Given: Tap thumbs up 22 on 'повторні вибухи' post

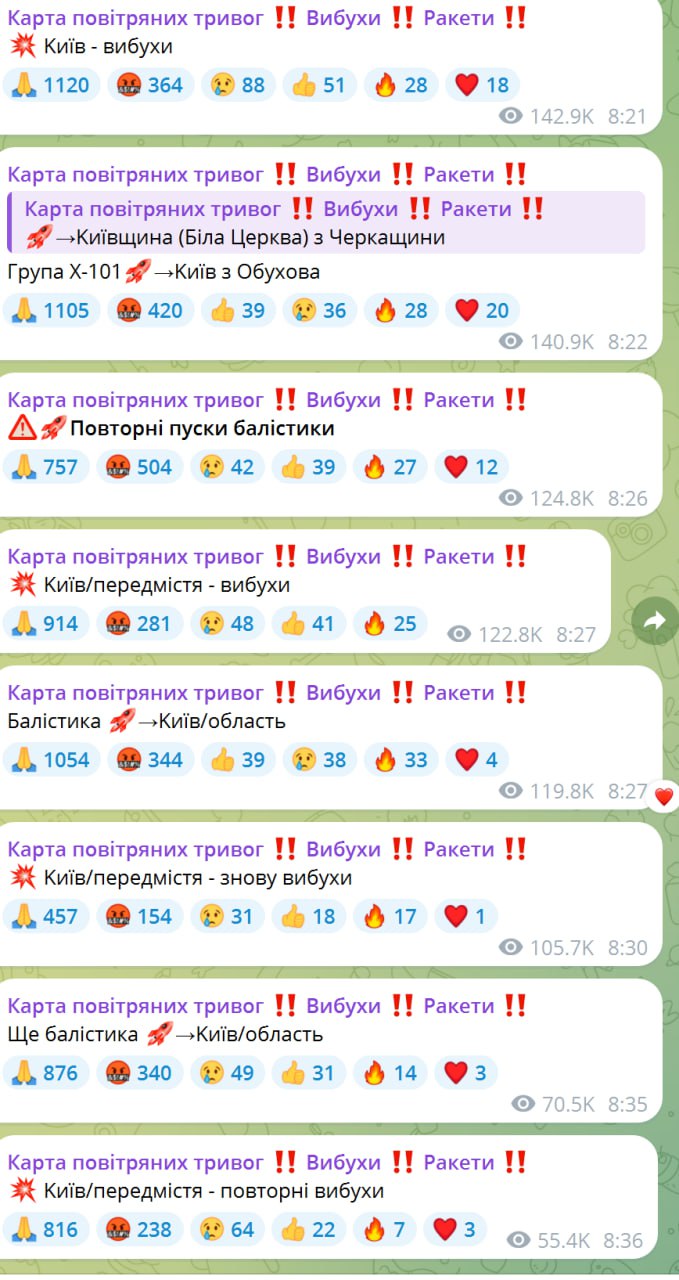Looking at the screenshot, I should (309, 1229).
